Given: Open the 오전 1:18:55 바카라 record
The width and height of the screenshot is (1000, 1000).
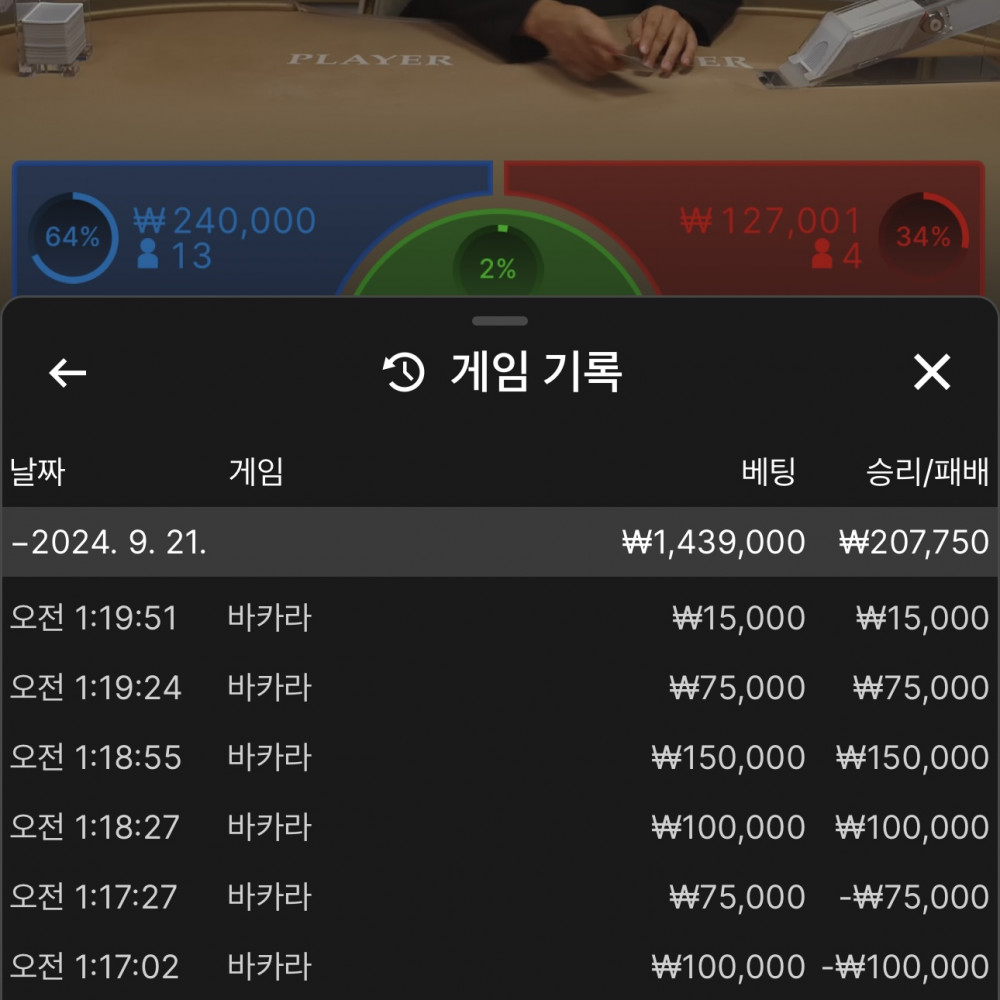Looking at the screenshot, I should (x=500, y=757).
